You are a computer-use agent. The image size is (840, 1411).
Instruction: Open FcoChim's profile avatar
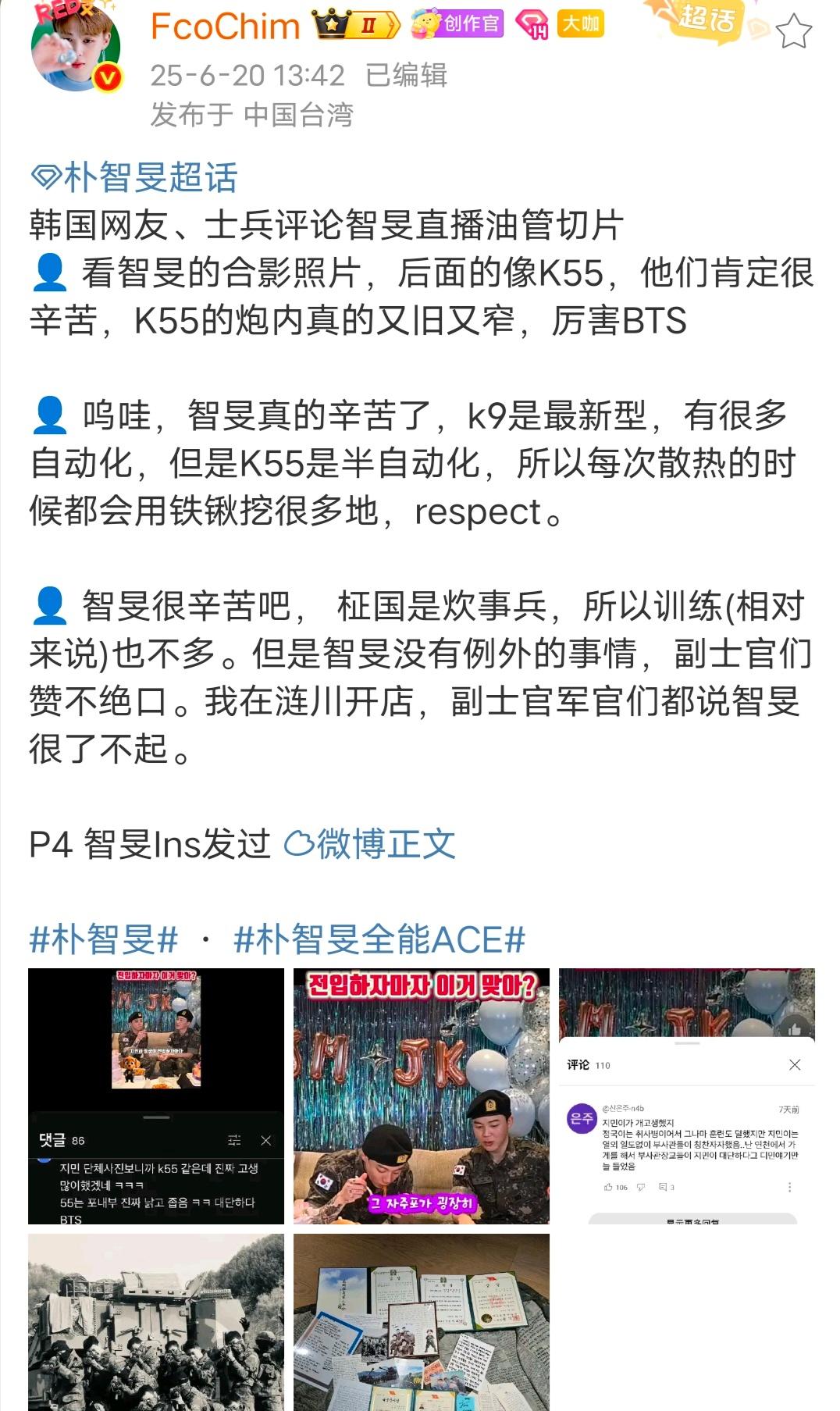click(x=77, y=47)
